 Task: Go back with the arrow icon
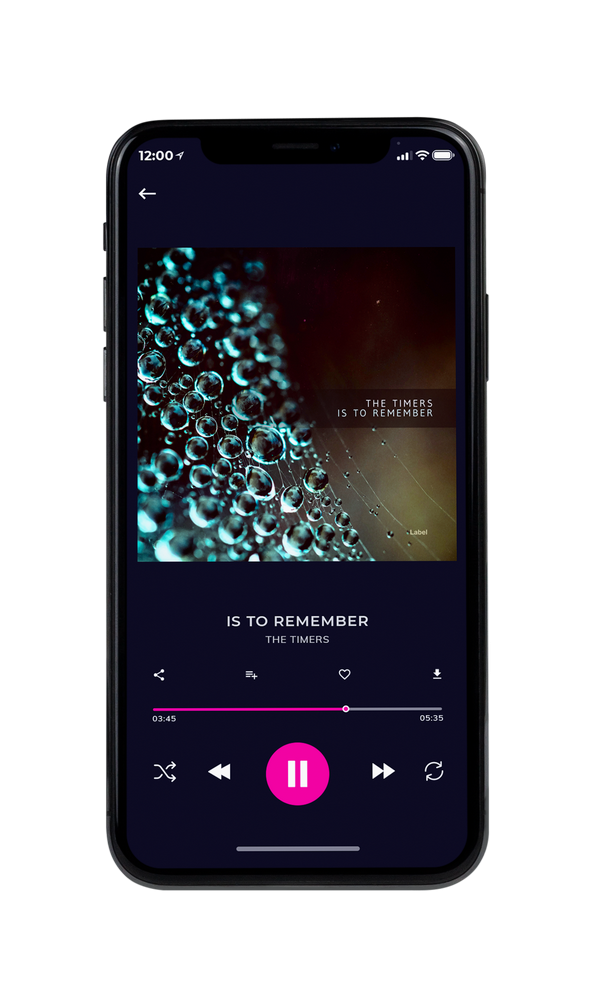[x=147, y=193]
